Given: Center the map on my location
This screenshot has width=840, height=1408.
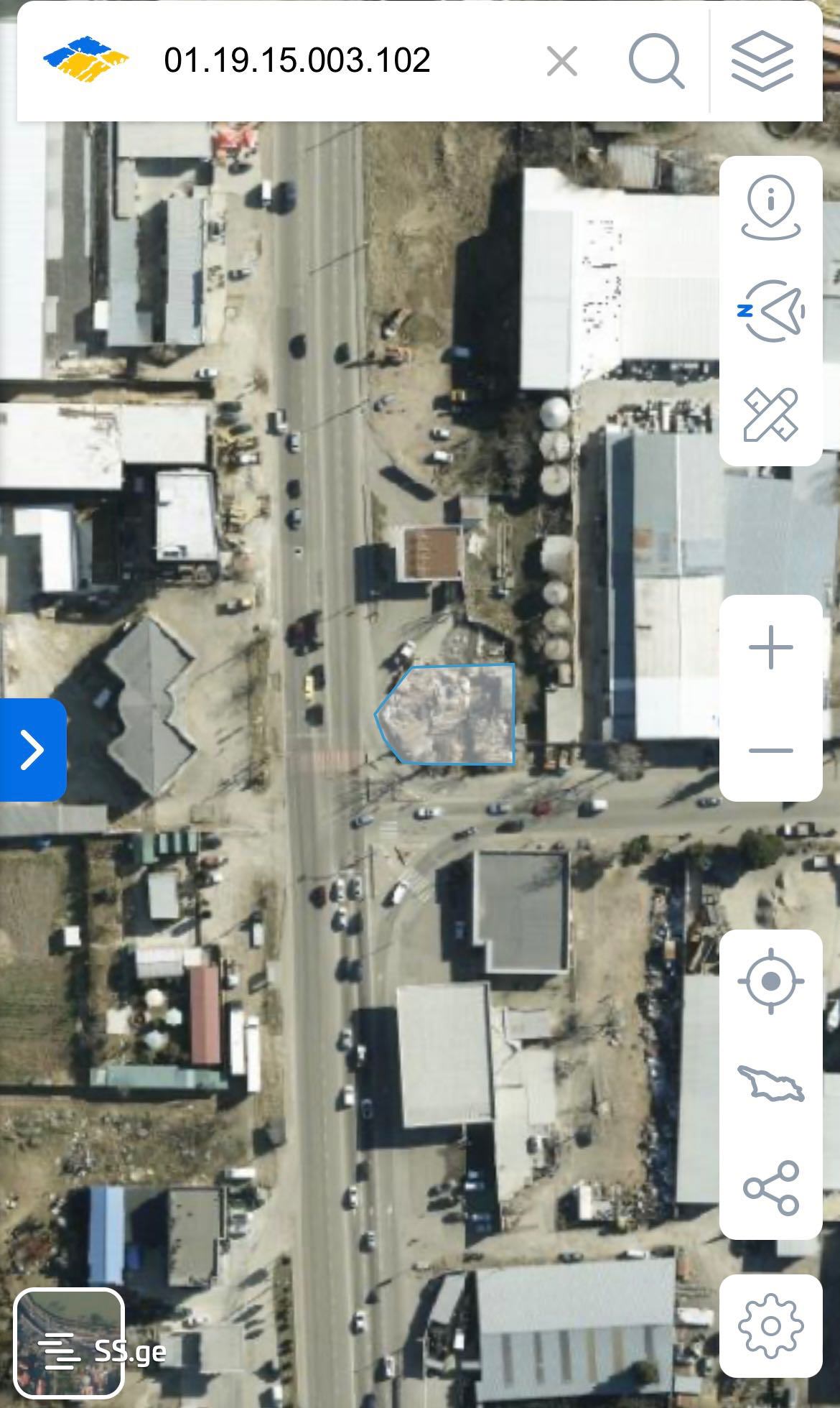Looking at the screenshot, I should (771, 981).
